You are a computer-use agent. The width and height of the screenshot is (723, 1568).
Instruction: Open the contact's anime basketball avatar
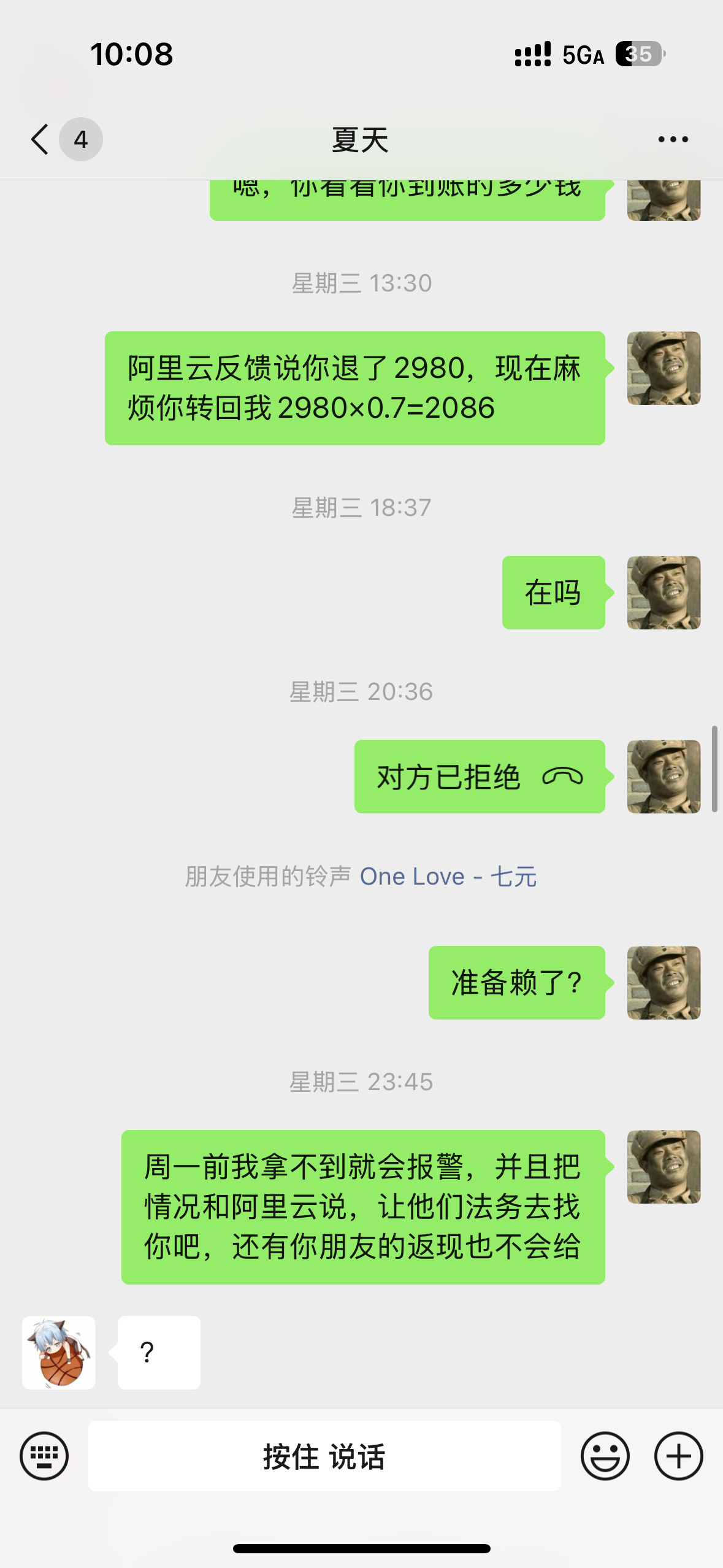[59, 1352]
